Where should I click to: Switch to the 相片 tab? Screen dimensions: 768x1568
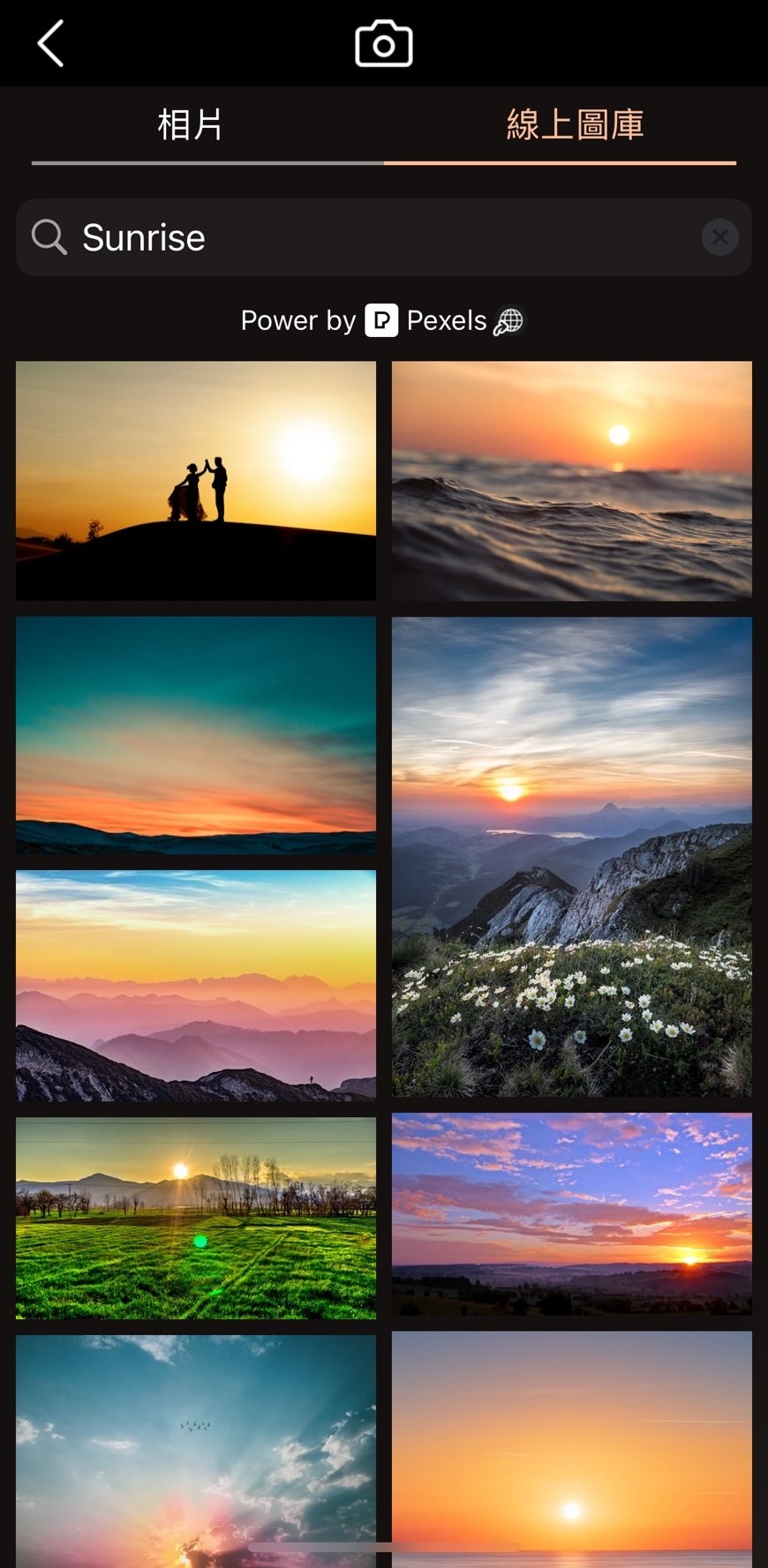(191, 125)
